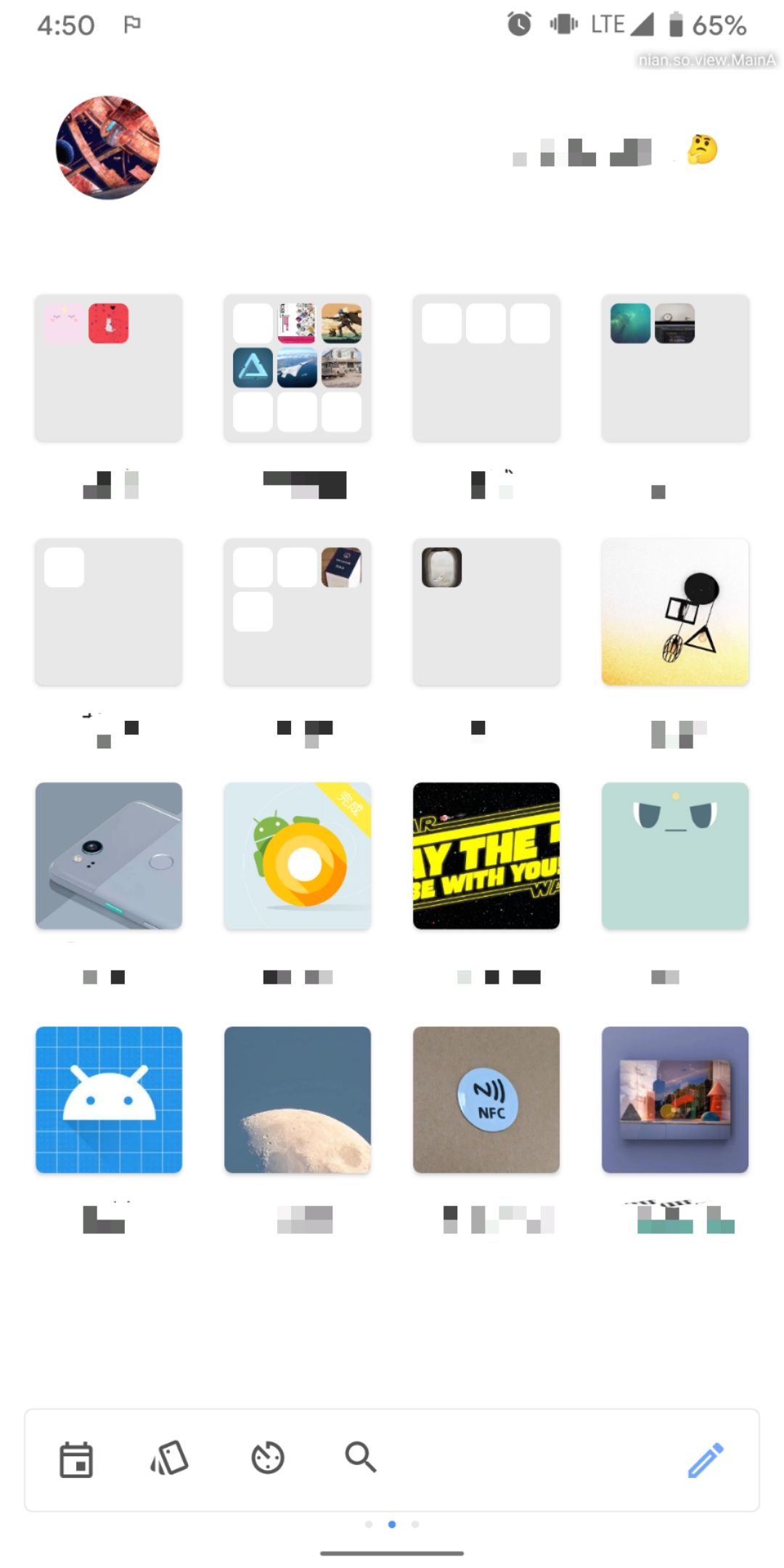This screenshot has height=1568, width=784.
Task: Open the purple framed artwork tile
Action: (x=675, y=1100)
